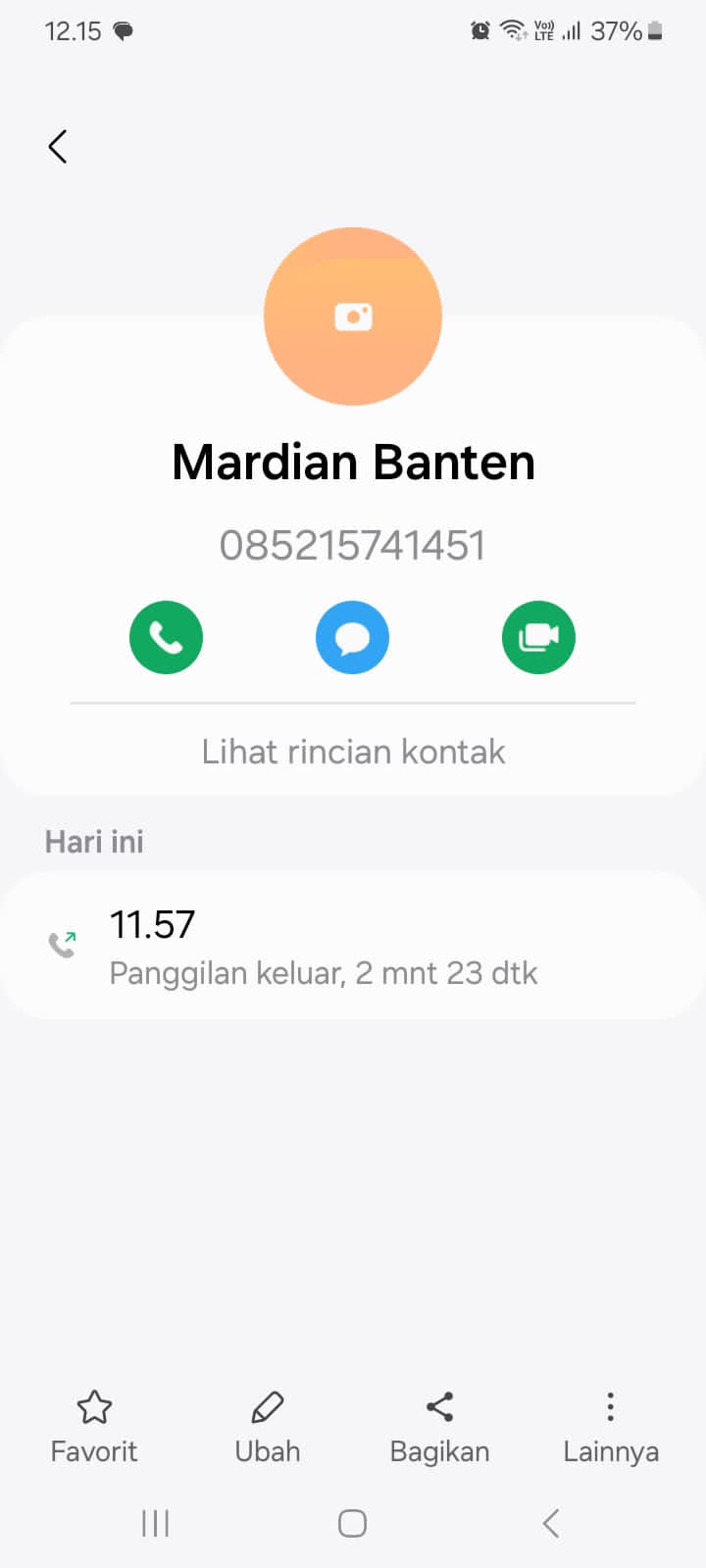Open Lihat rincian kontak
This screenshot has width=706, height=1568.
352,751
